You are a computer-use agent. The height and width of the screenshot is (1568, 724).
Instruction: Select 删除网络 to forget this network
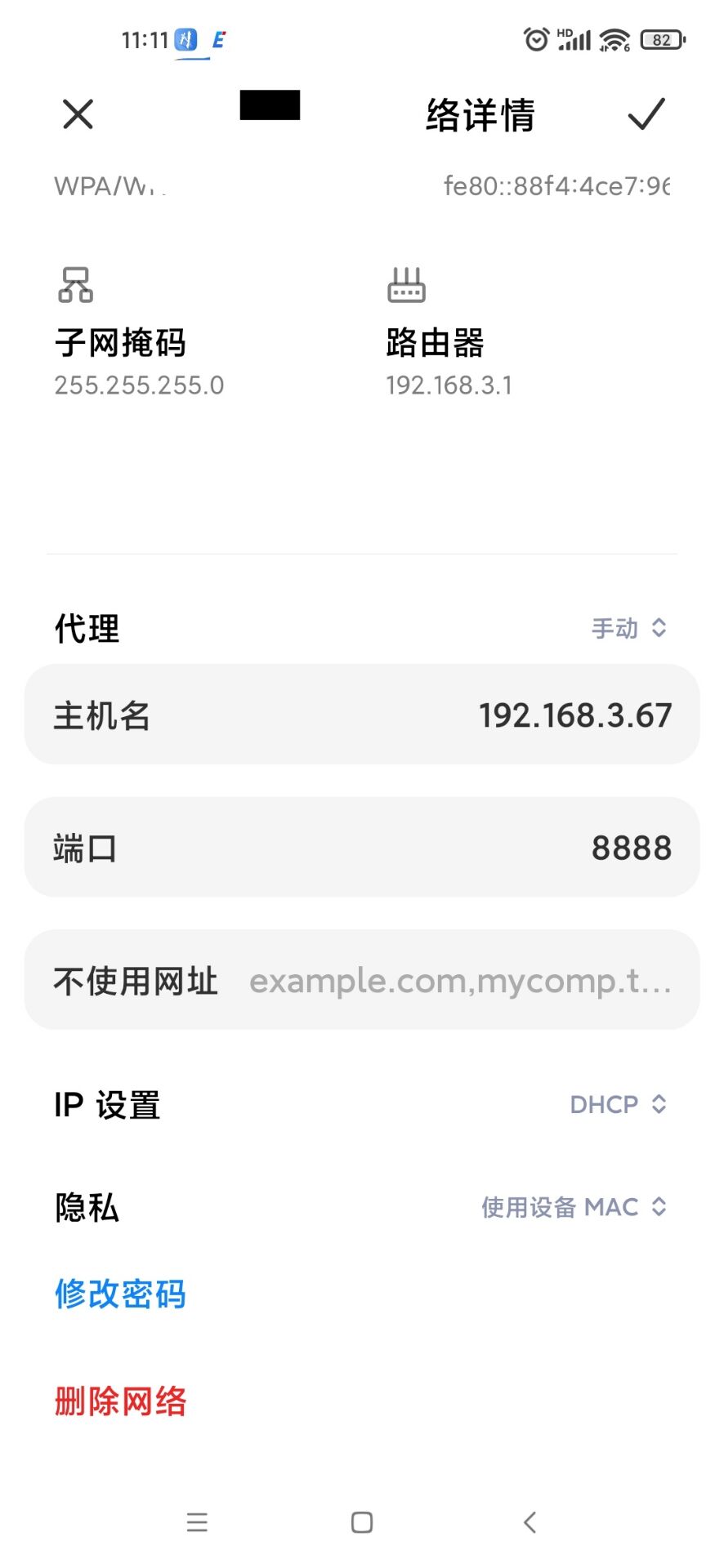121,1401
